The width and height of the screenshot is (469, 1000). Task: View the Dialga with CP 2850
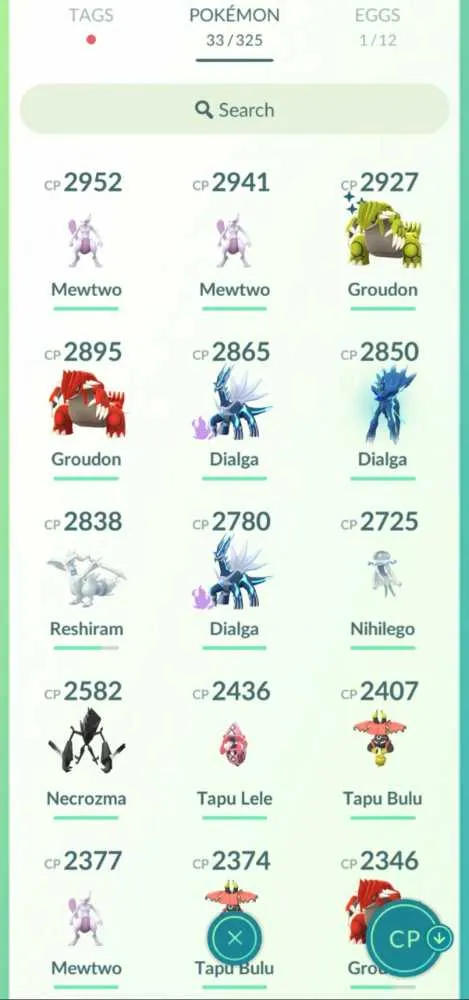click(383, 411)
